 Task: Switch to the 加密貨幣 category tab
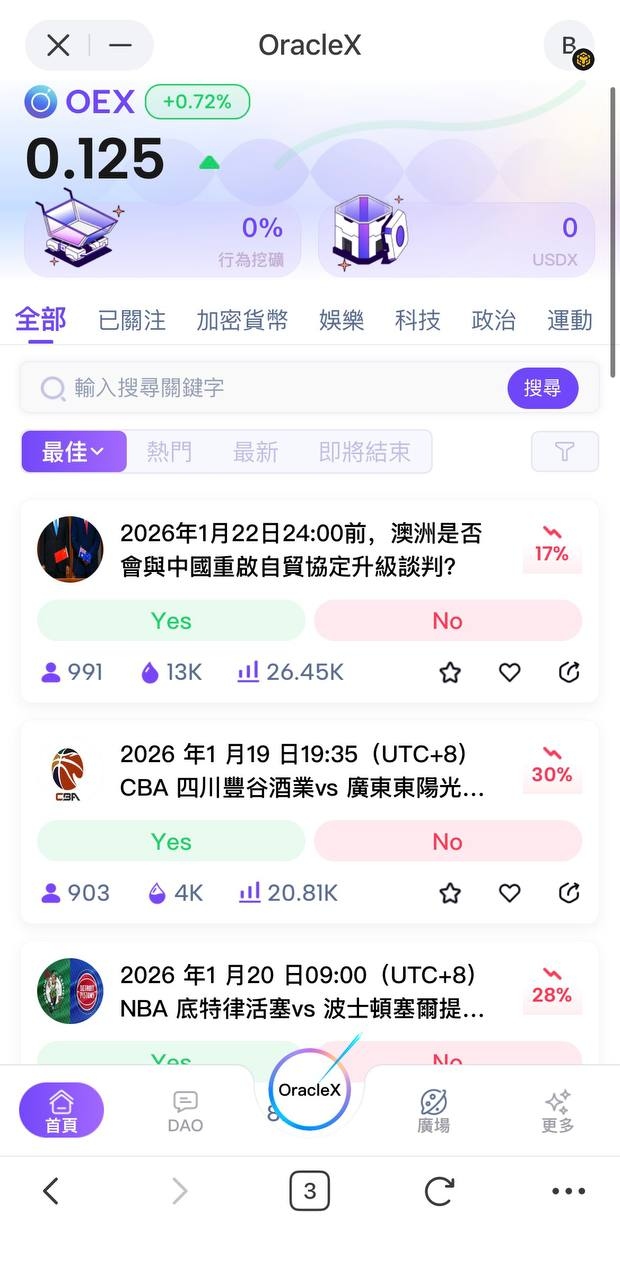coord(242,320)
